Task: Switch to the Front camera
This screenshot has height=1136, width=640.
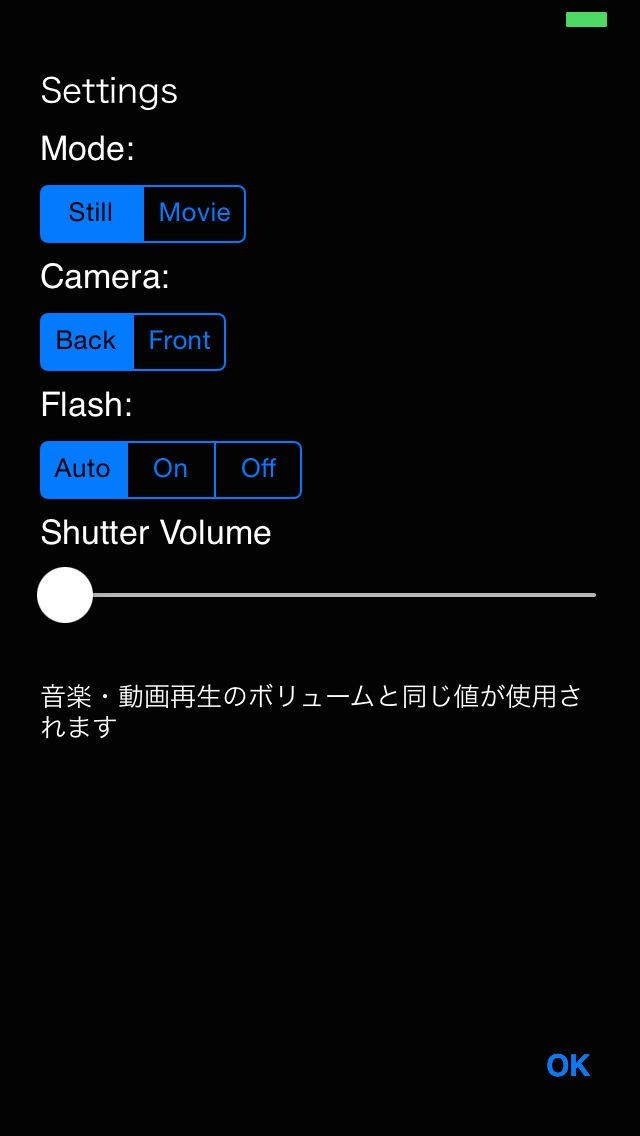Action: 180,341
